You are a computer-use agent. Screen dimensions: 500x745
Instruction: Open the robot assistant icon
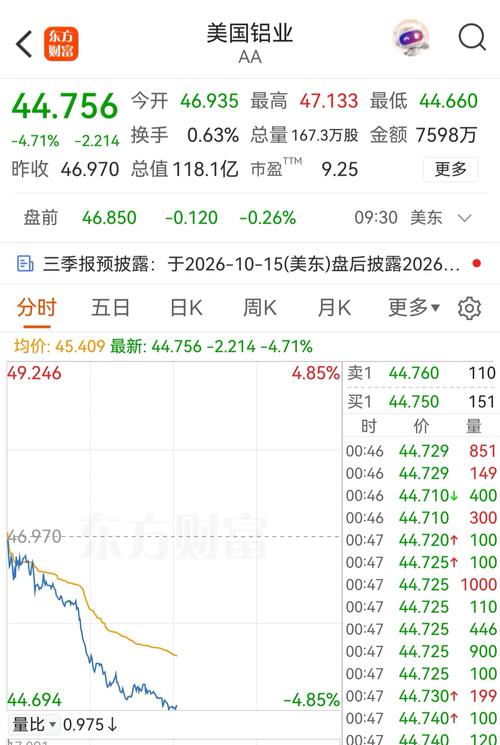coord(412,38)
